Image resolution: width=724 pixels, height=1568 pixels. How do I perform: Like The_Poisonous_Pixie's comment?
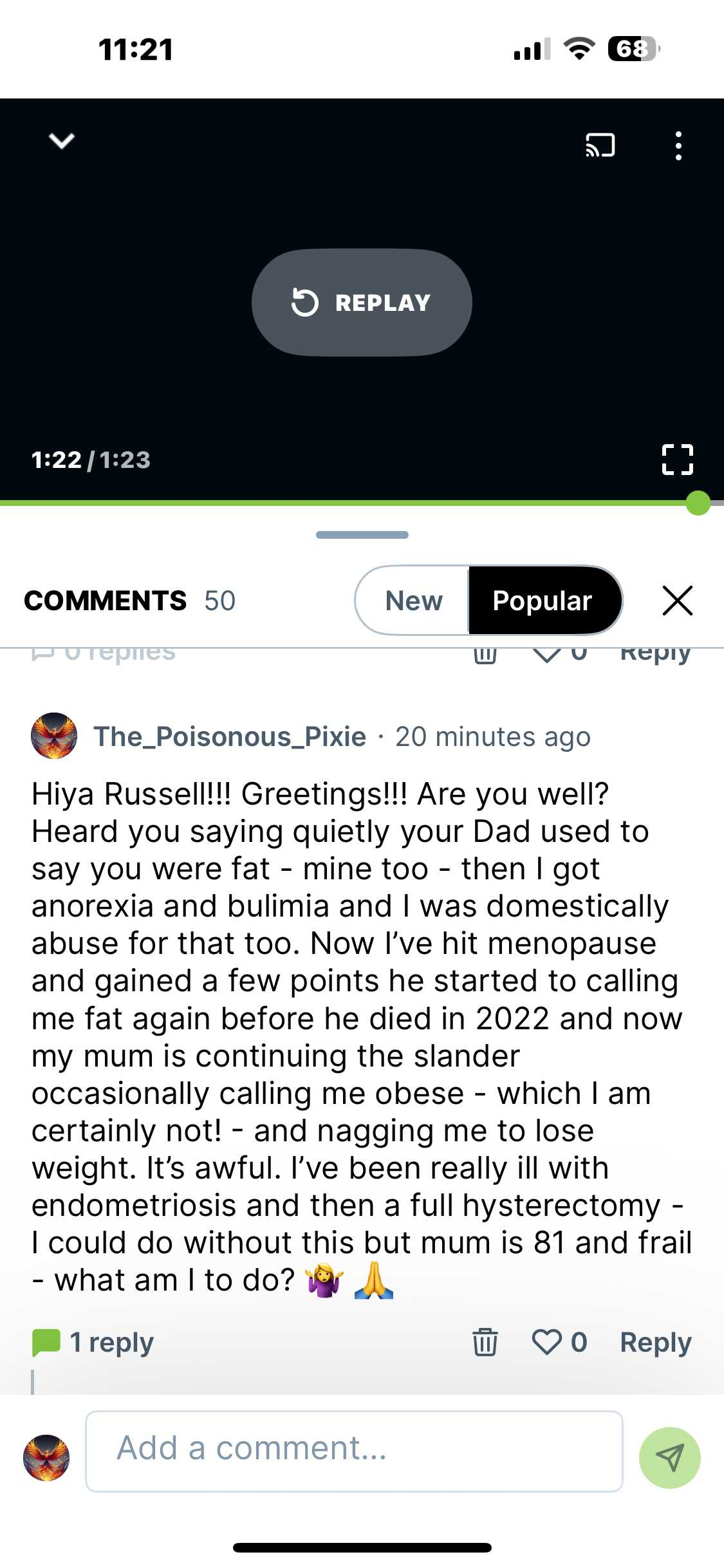point(547,1342)
